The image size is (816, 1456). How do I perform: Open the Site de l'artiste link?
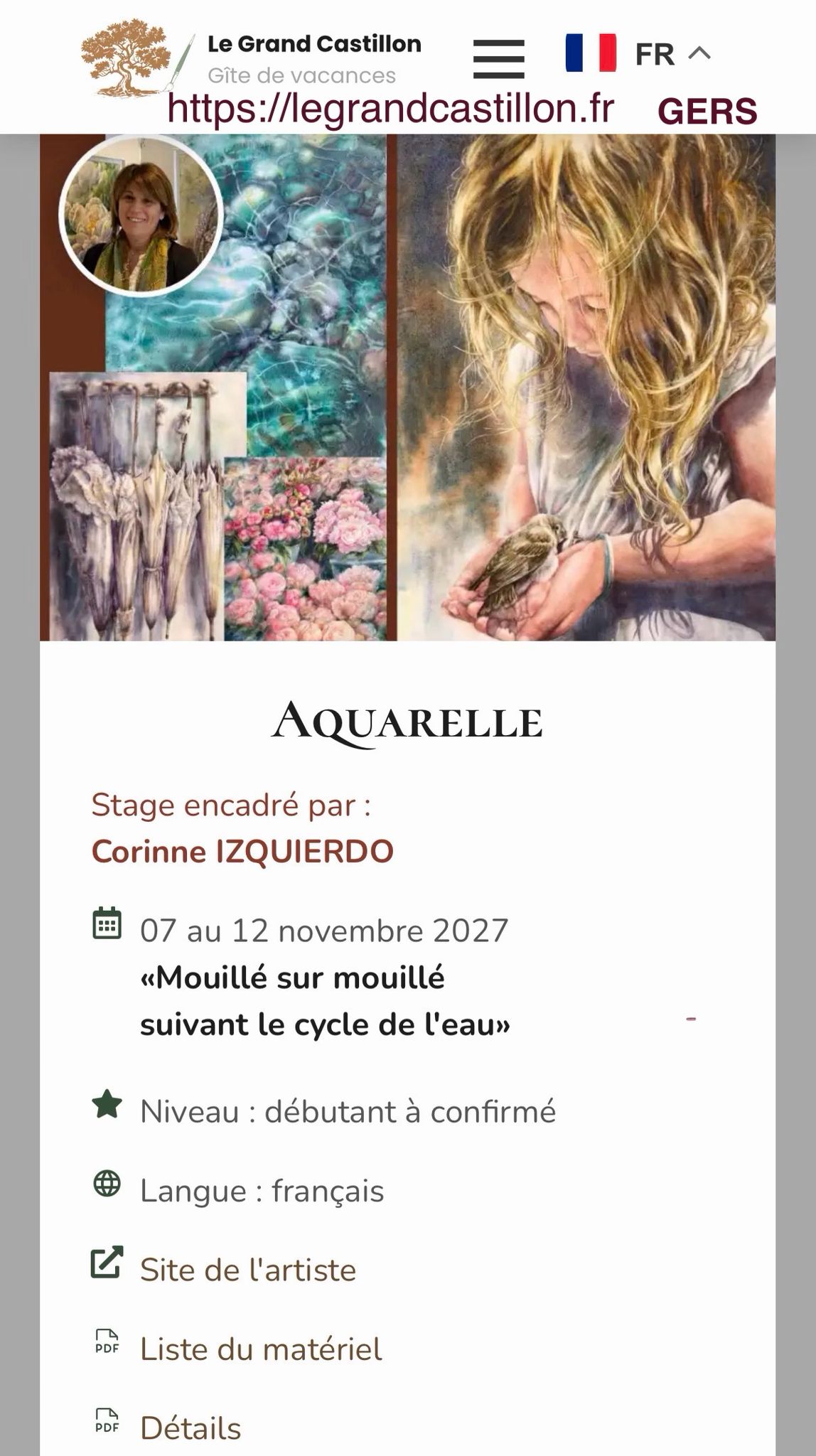247,1270
